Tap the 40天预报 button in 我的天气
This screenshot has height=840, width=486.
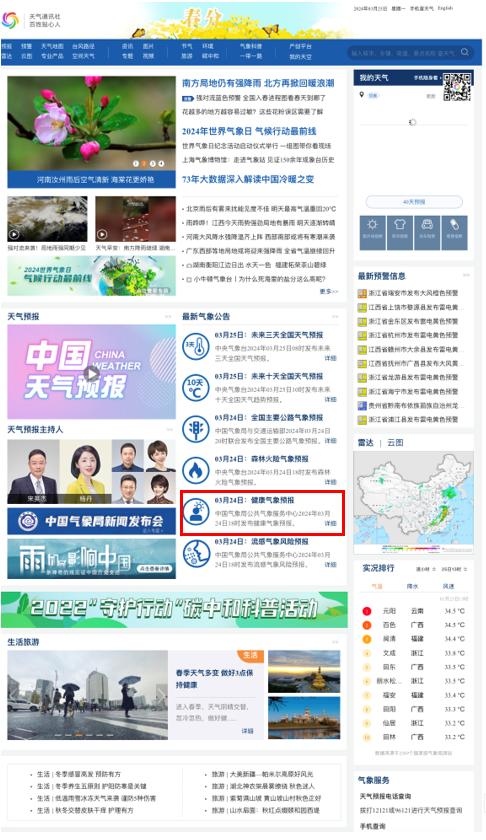tap(414, 202)
